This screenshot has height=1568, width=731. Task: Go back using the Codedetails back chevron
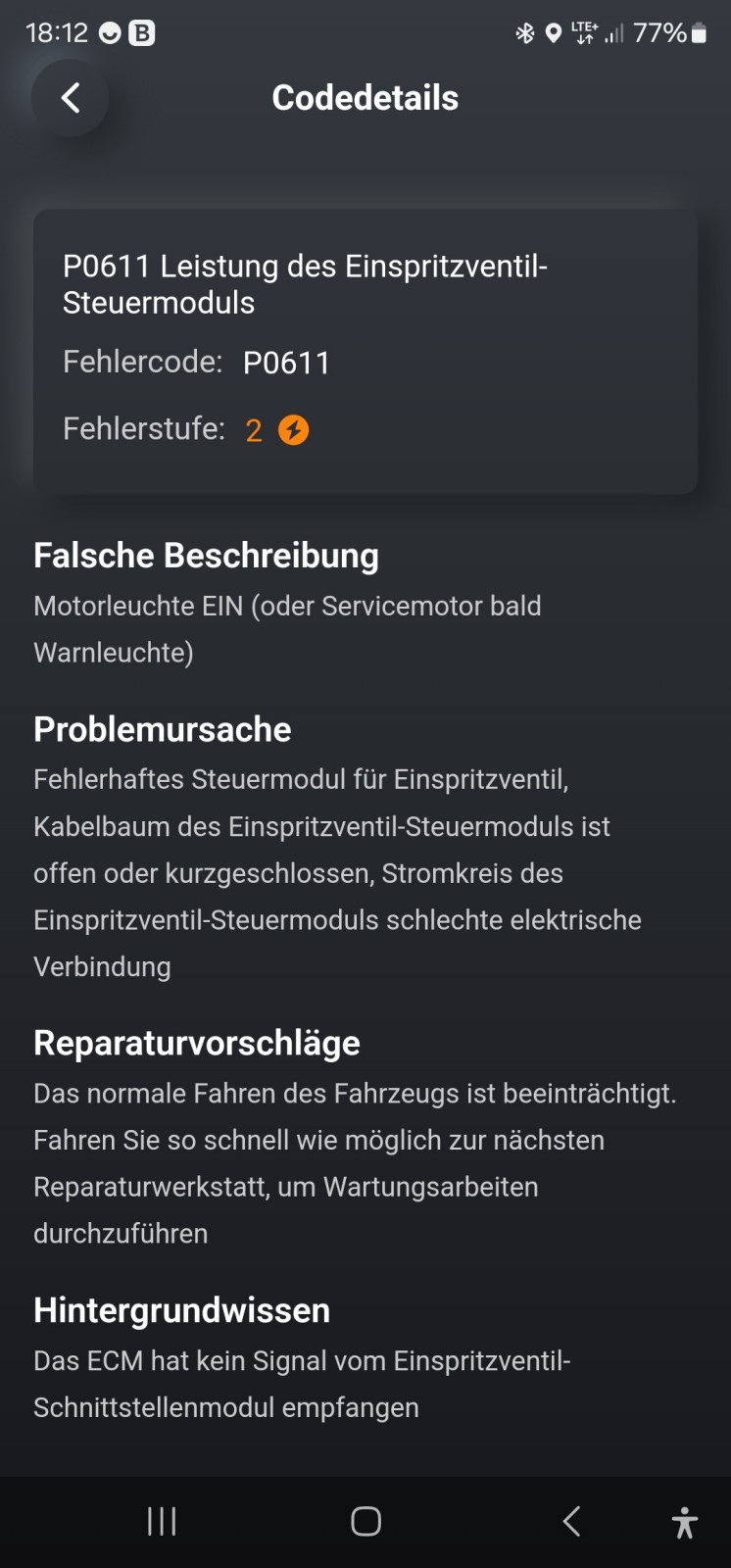click(x=69, y=98)
